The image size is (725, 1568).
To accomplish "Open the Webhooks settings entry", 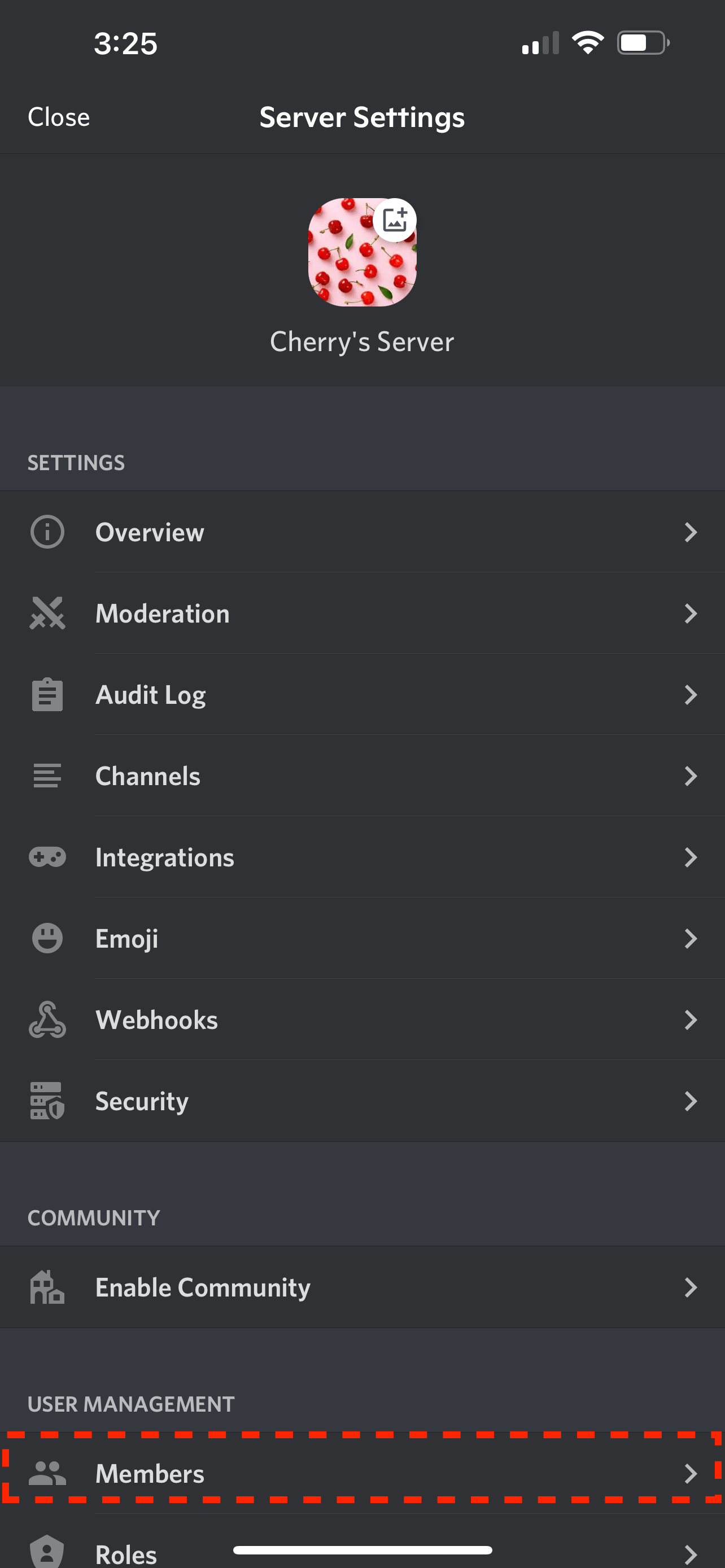I will 362,1019.
